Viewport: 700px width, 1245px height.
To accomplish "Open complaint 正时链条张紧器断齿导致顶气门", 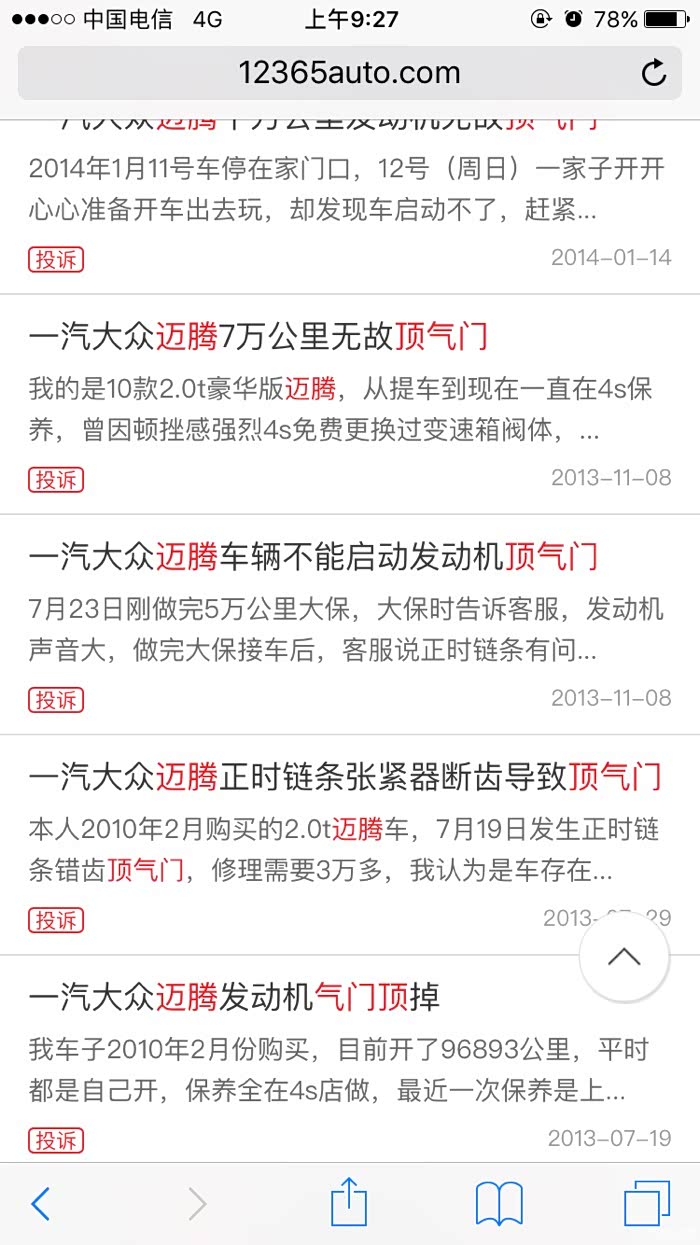I will (345, 777).
